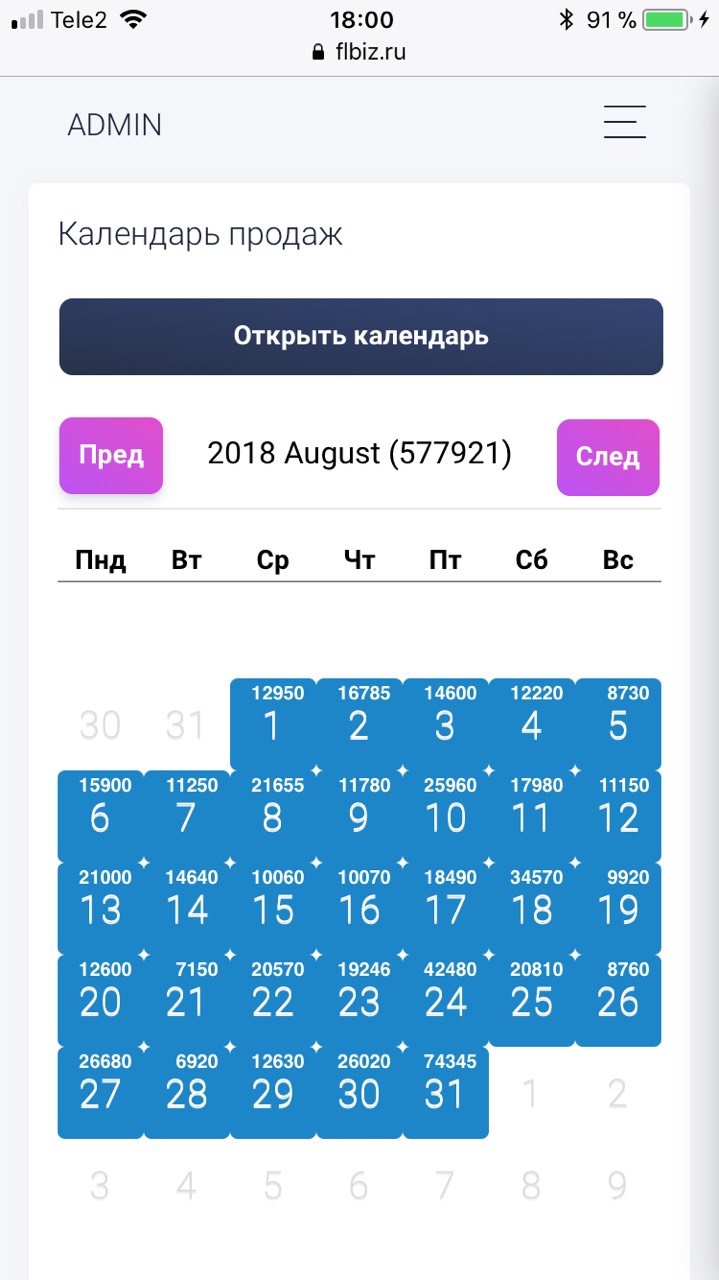Viewport: 719px width, 1280px height.
Task: Select day 8 with 21655
Action: 273,816
